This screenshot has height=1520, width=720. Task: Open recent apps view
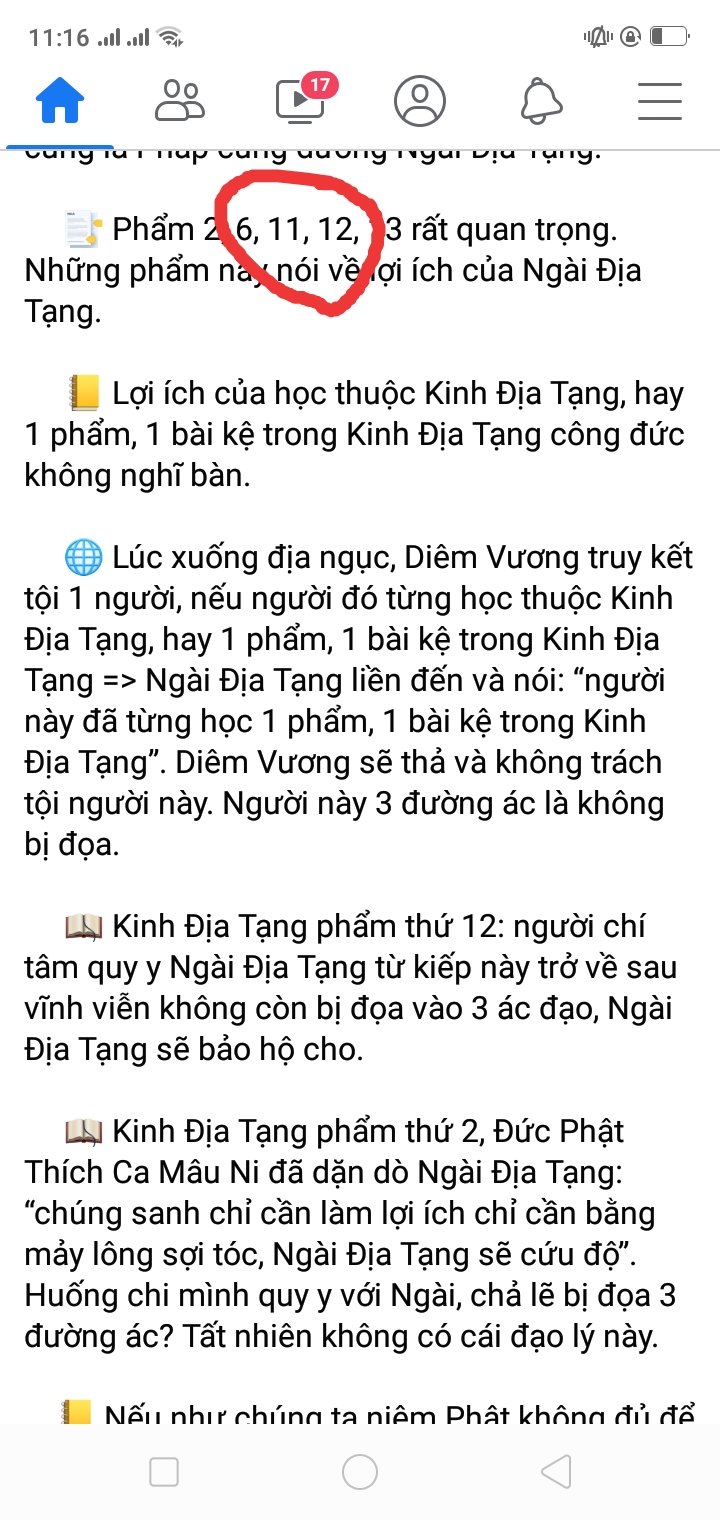click(x=164, y=1471)
